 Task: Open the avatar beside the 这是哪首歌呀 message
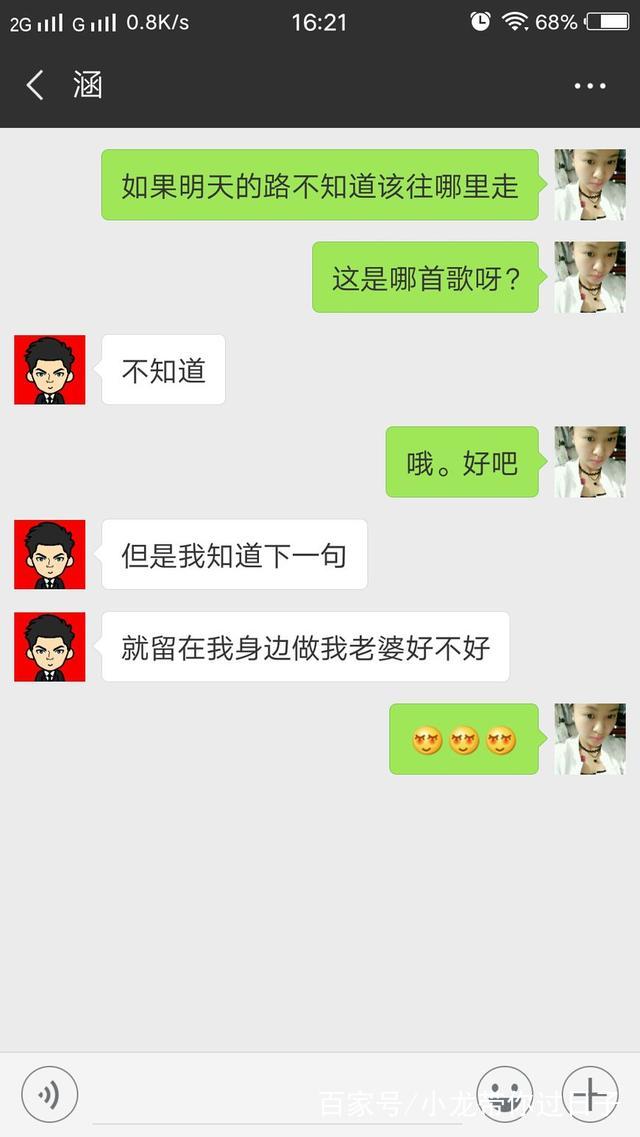pyautogui.click(x=590, y=277)
